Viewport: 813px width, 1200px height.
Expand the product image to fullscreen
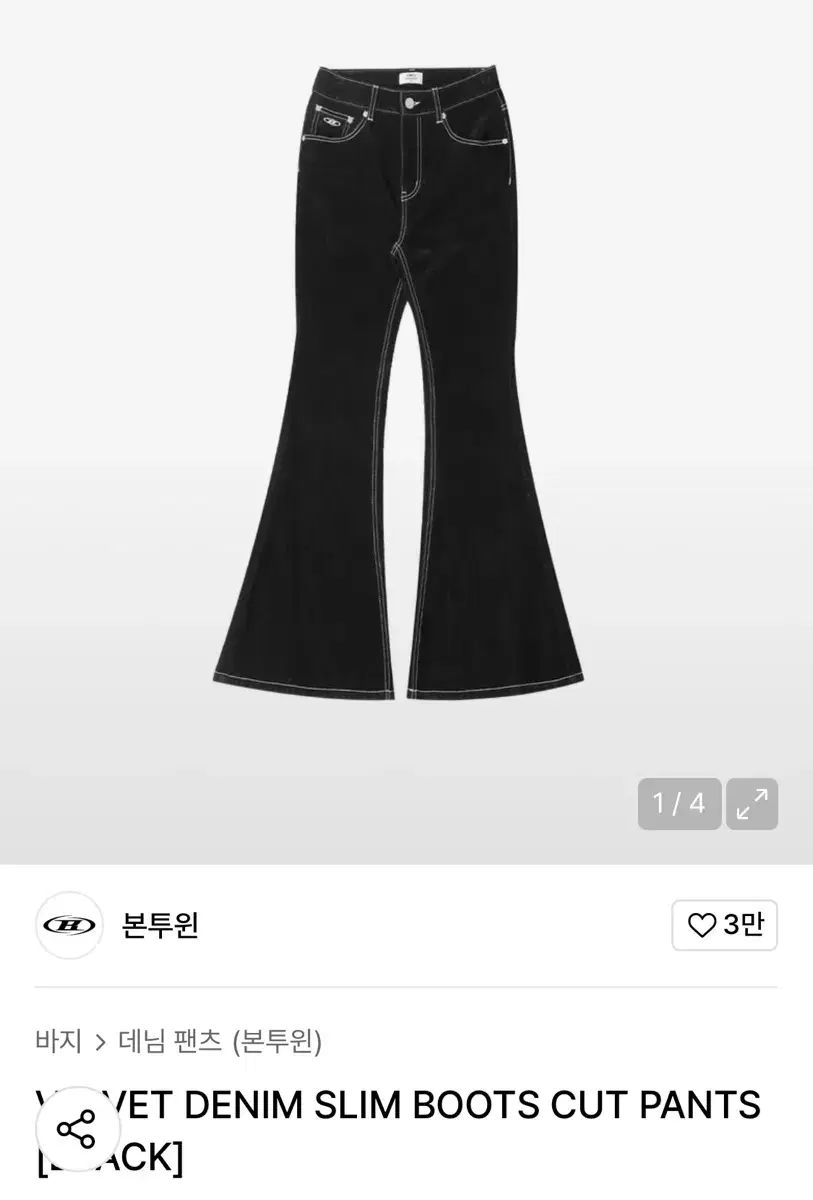[x=751, y=804]
